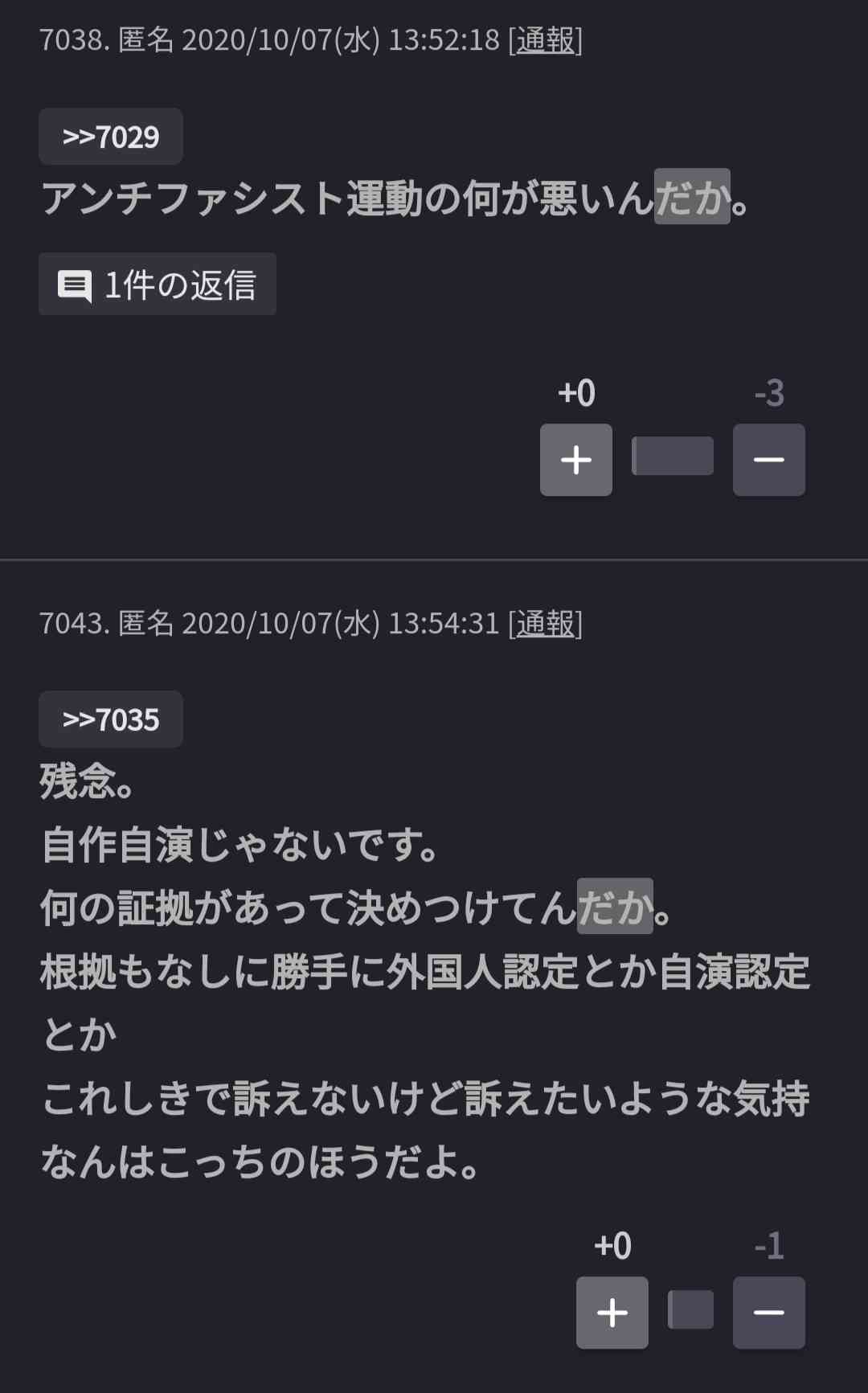The image size is (868, 1393).
Task: Upvote comment 7043 with the plus button
Action: pyautogui.click(x=612, y=1313)
